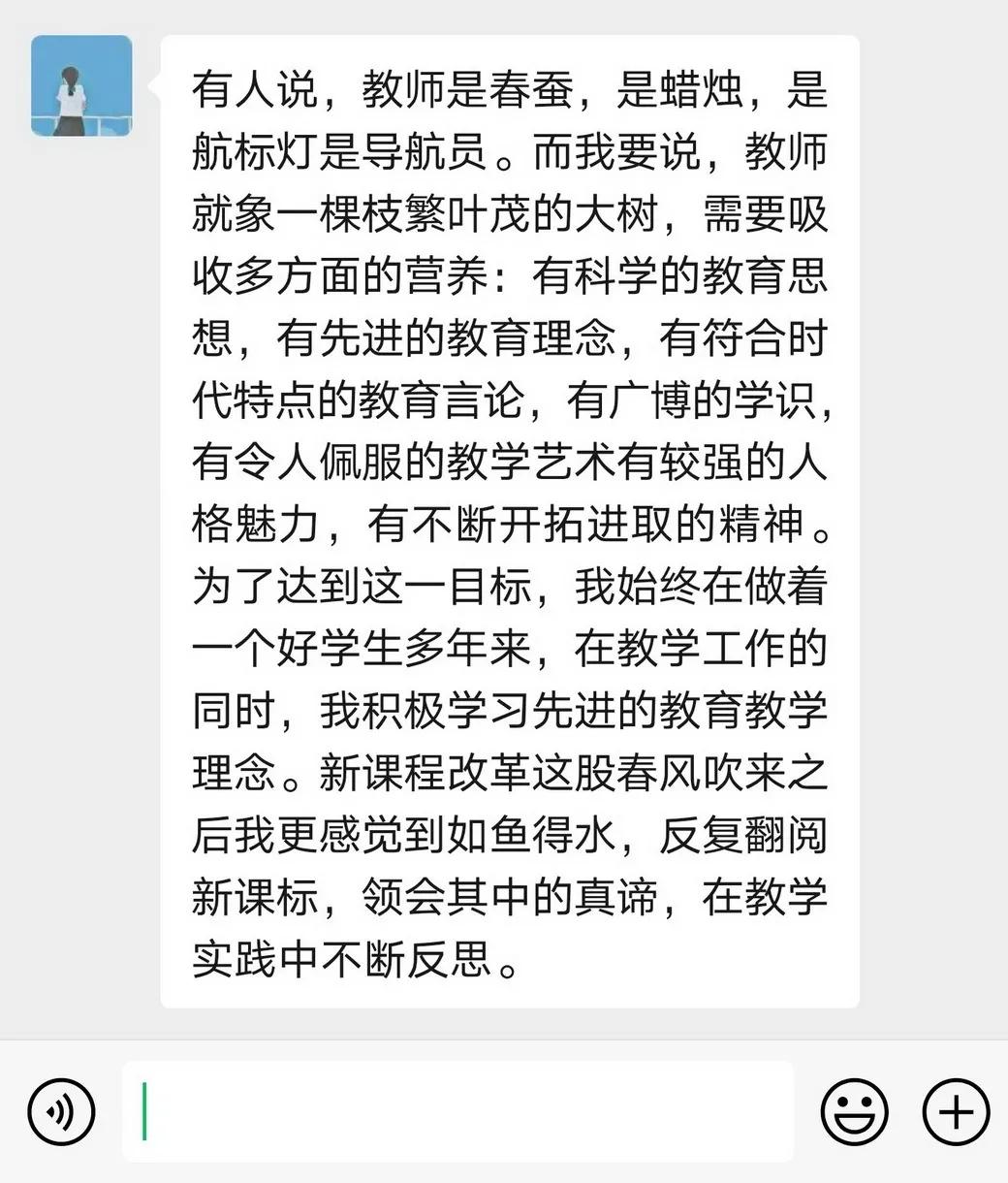Image resolution: width=1008 pixels, height=1183 pixels.
Task: Tap the sender's profile avatar
Action: [x=81, y=86]
